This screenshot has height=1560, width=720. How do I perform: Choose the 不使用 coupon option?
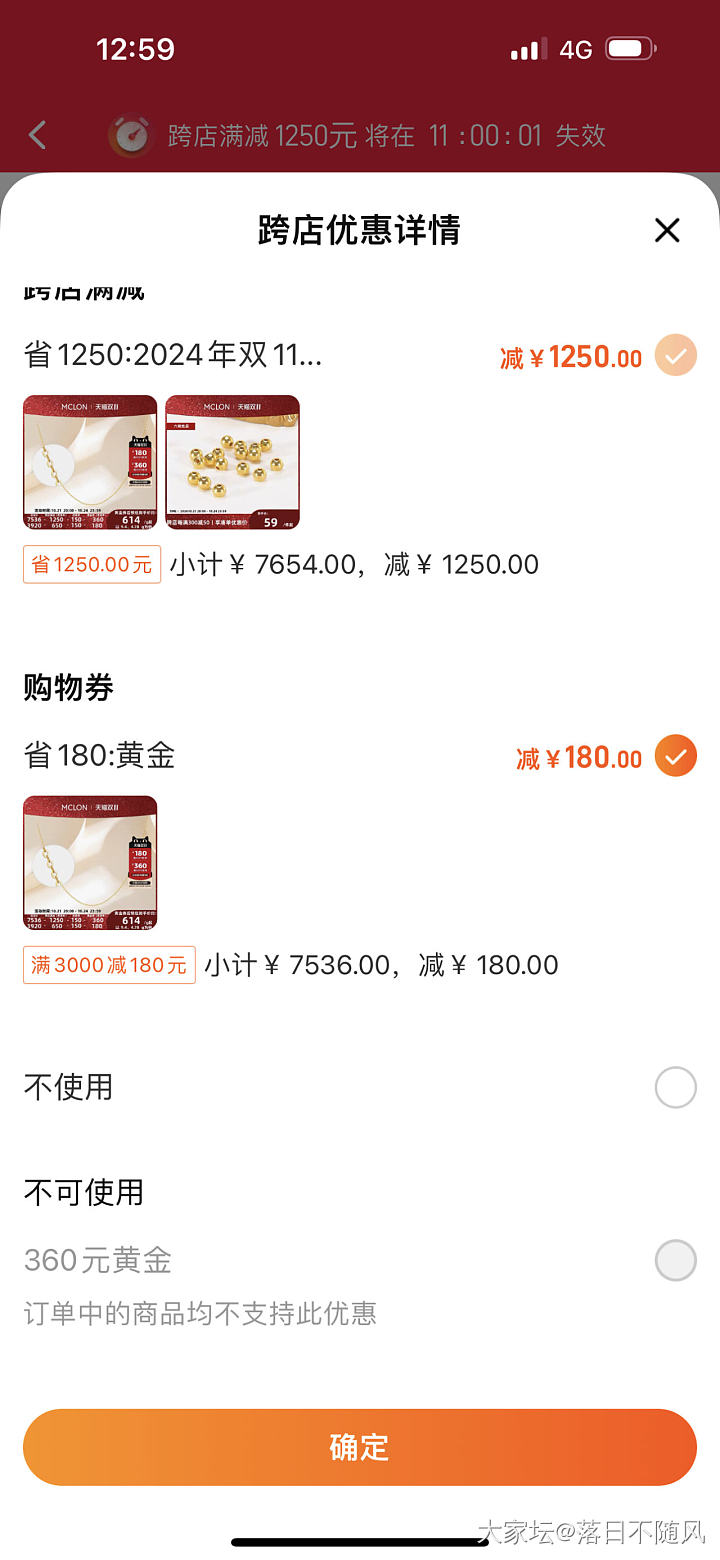[676, 1087]
